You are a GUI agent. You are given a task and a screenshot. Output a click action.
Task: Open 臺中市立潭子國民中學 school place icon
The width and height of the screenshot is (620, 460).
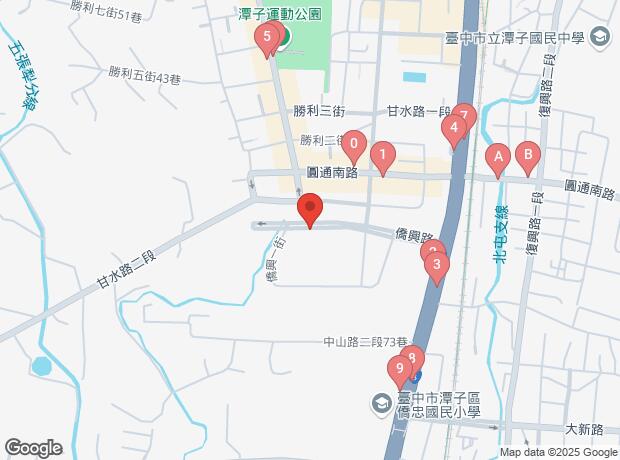[599, 38]
